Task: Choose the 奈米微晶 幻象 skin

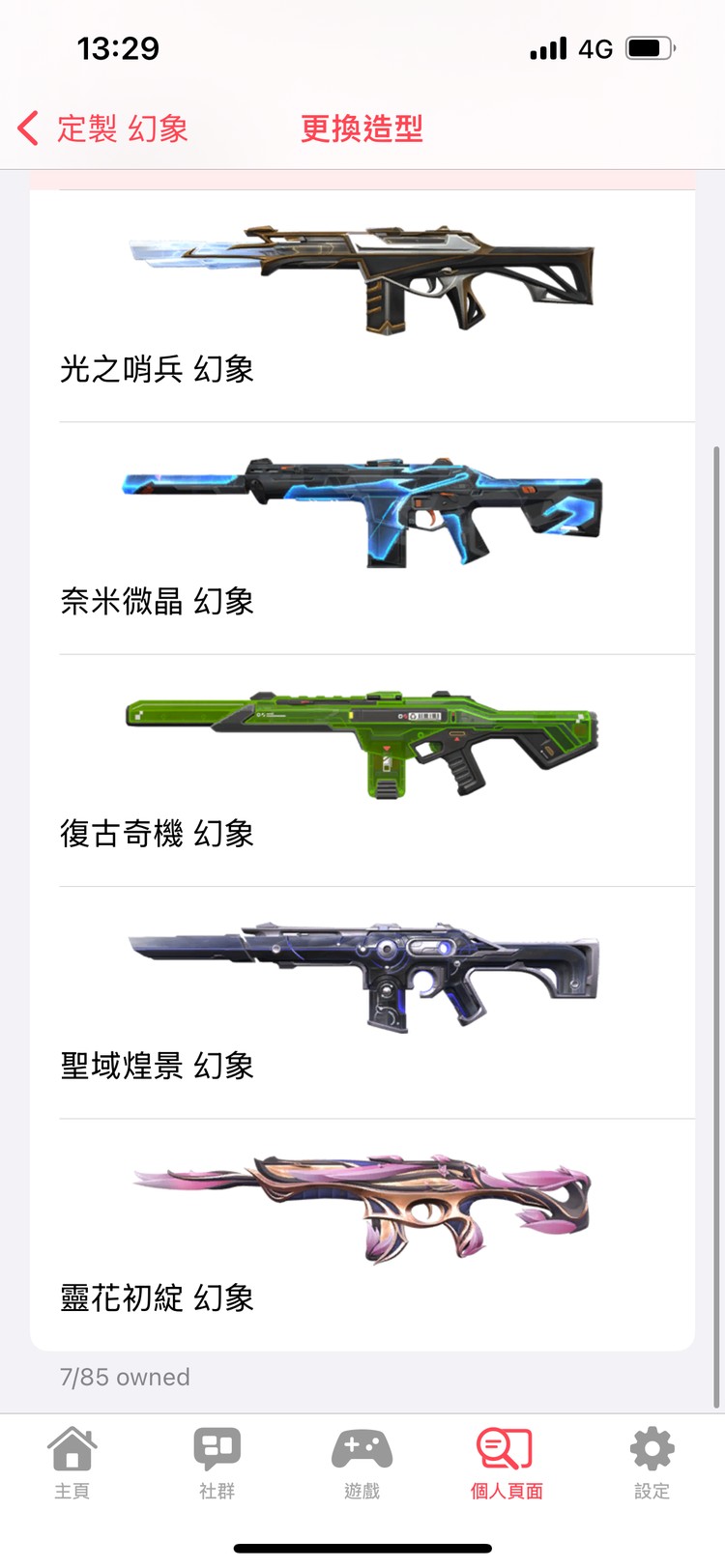Action: (362, 538)
